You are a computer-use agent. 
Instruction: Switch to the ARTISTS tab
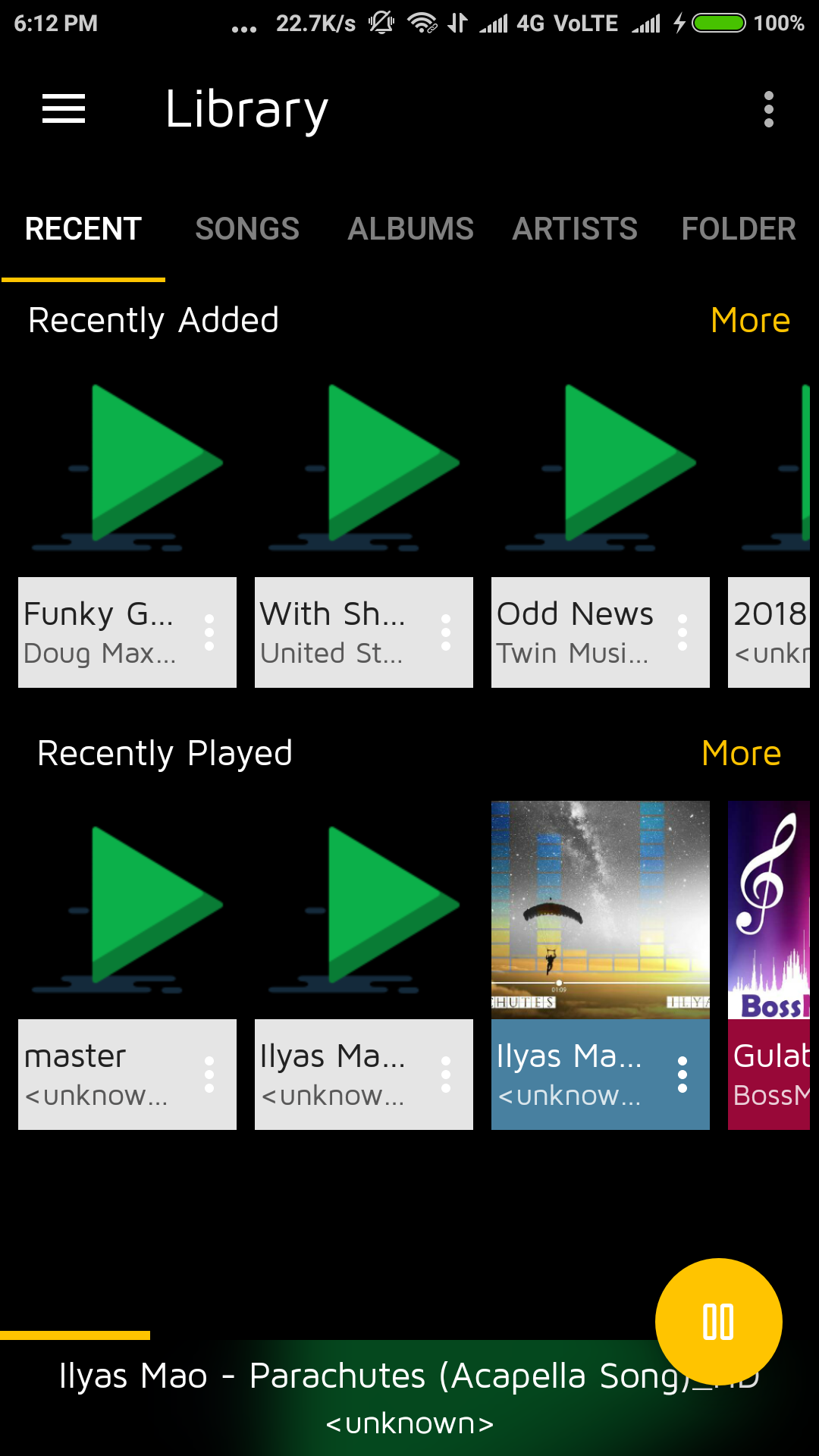tap(574, 228)
